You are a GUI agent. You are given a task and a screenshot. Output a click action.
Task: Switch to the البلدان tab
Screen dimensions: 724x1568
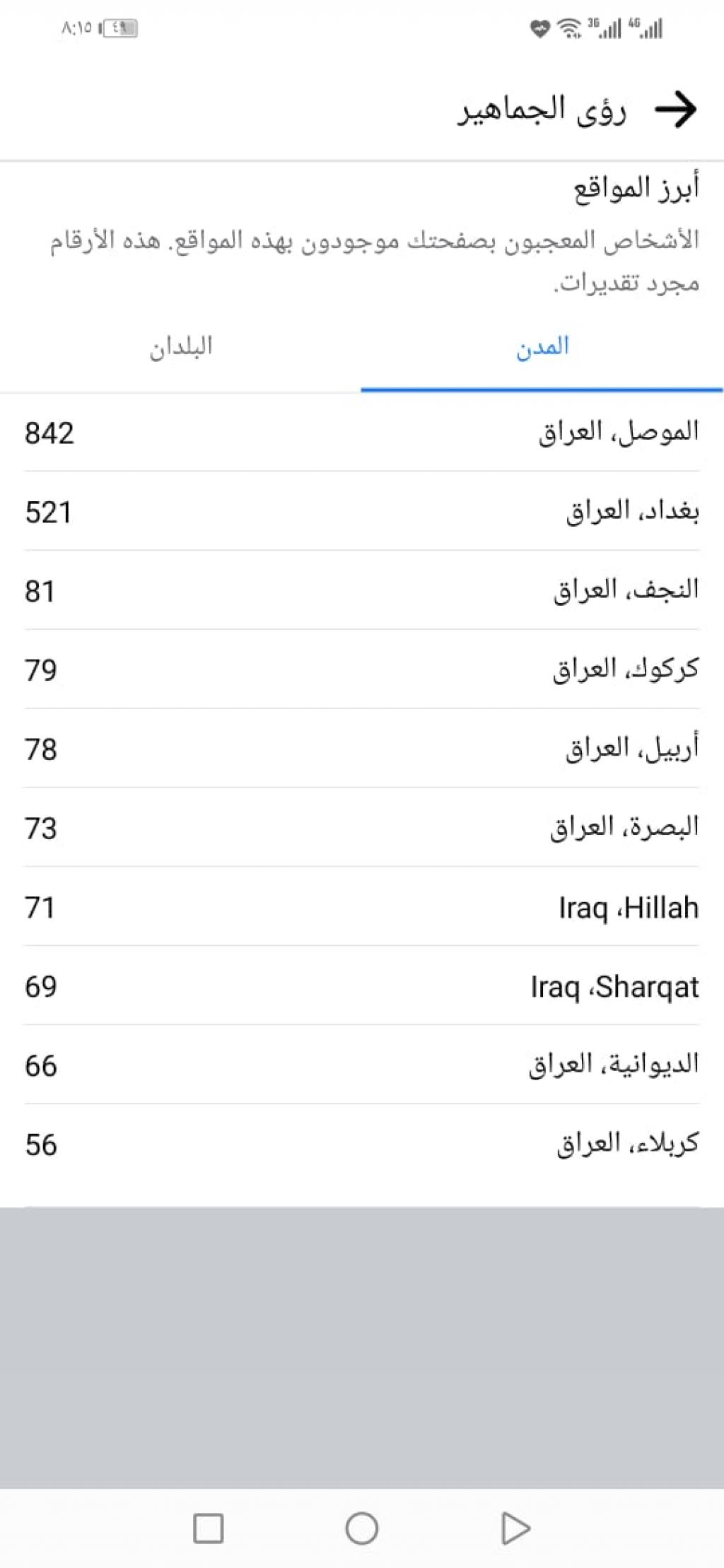click(x=181, y=347)
